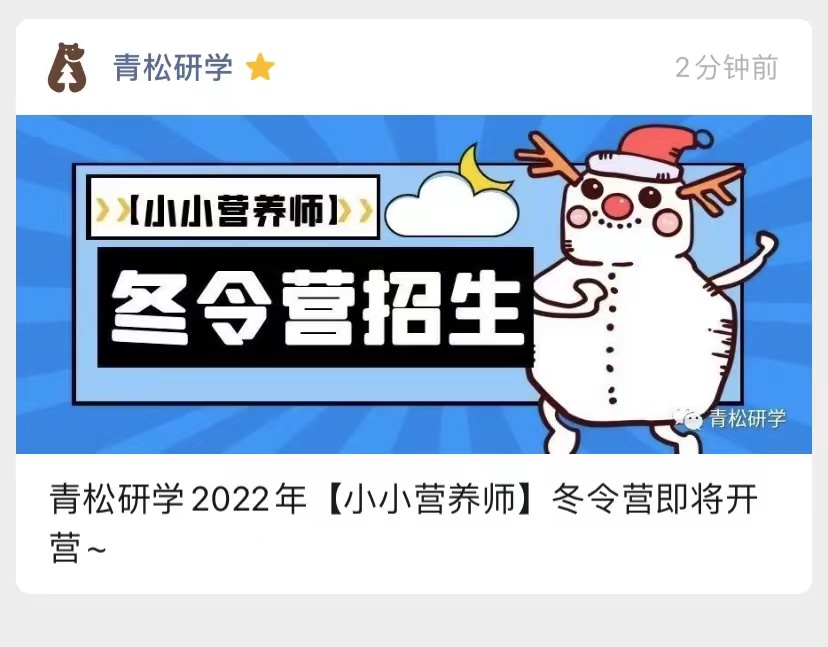Open 青松研学 account profile
The width and height of the screenshot is (828, 647).
pos(172,68)
